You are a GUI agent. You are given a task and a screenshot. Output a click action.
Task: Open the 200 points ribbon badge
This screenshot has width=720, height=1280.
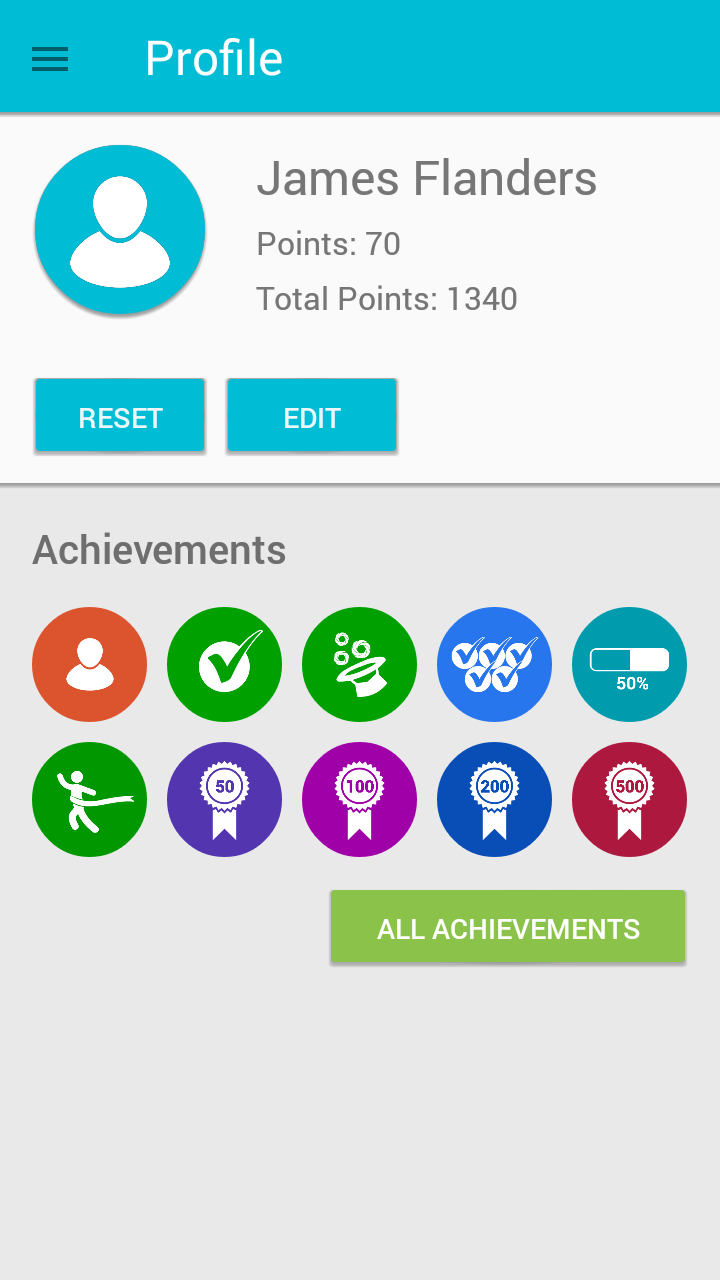tap(494, 799)
